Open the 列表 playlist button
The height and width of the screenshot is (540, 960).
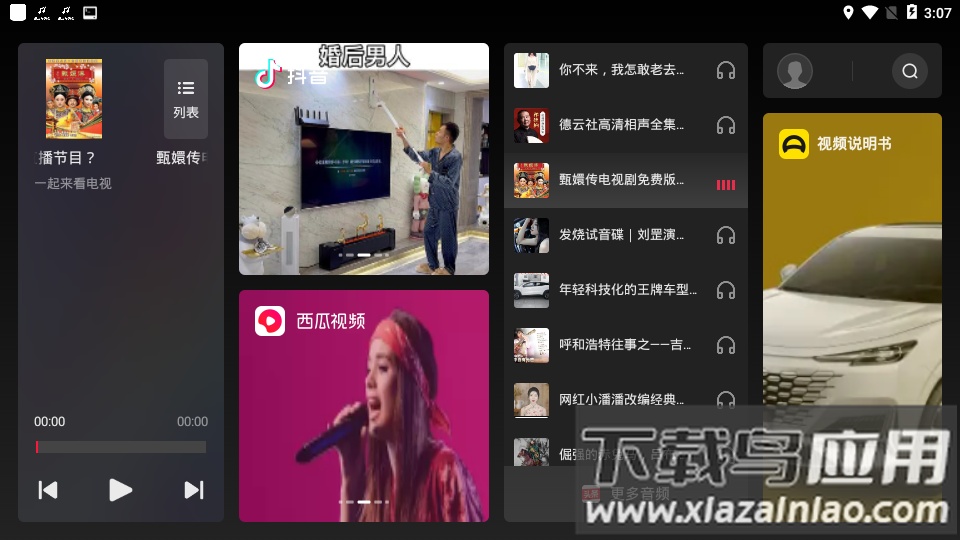[186, 98]
